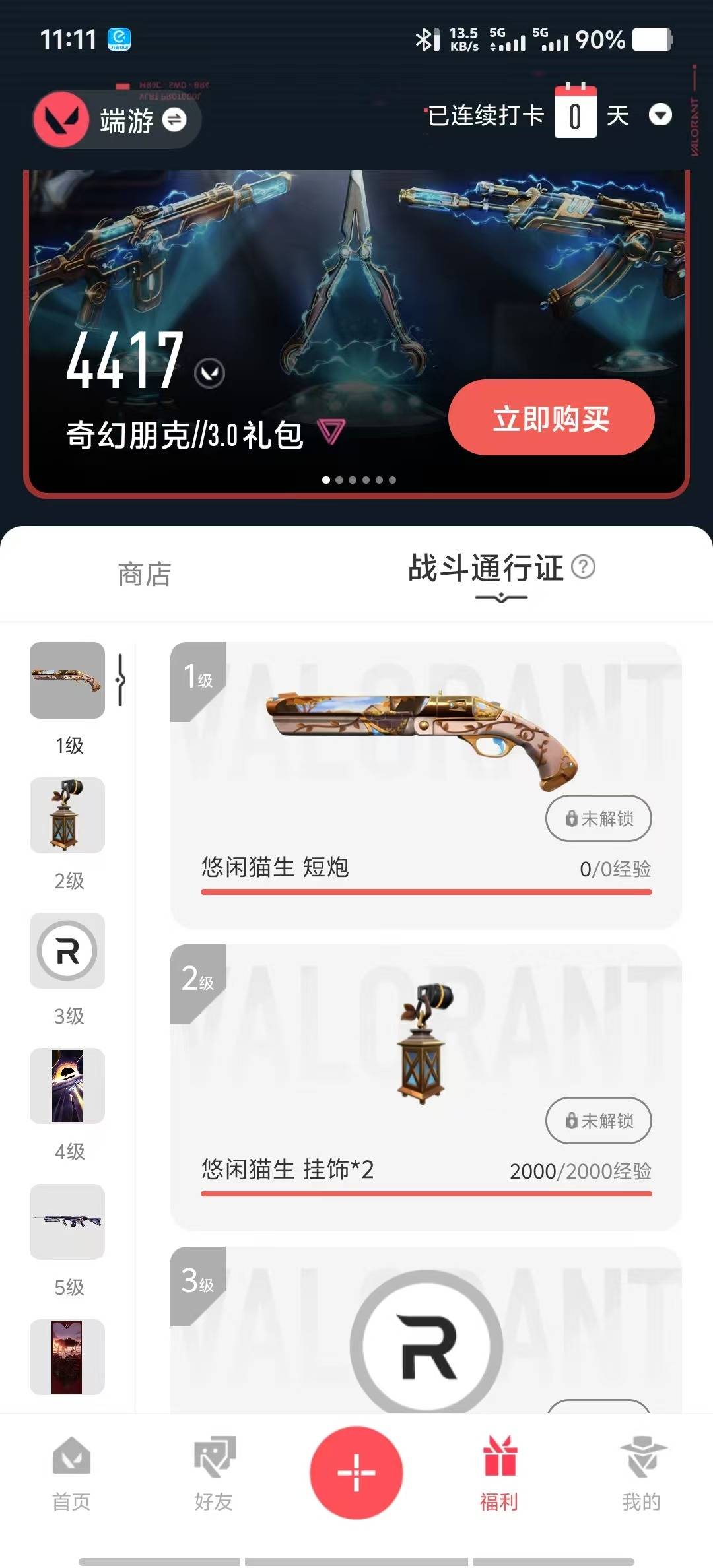The height and width of the screenshot is (1568, 713).
Task: Tap 立即购买 to buy the bundle
Action: (x=551, y=418)
